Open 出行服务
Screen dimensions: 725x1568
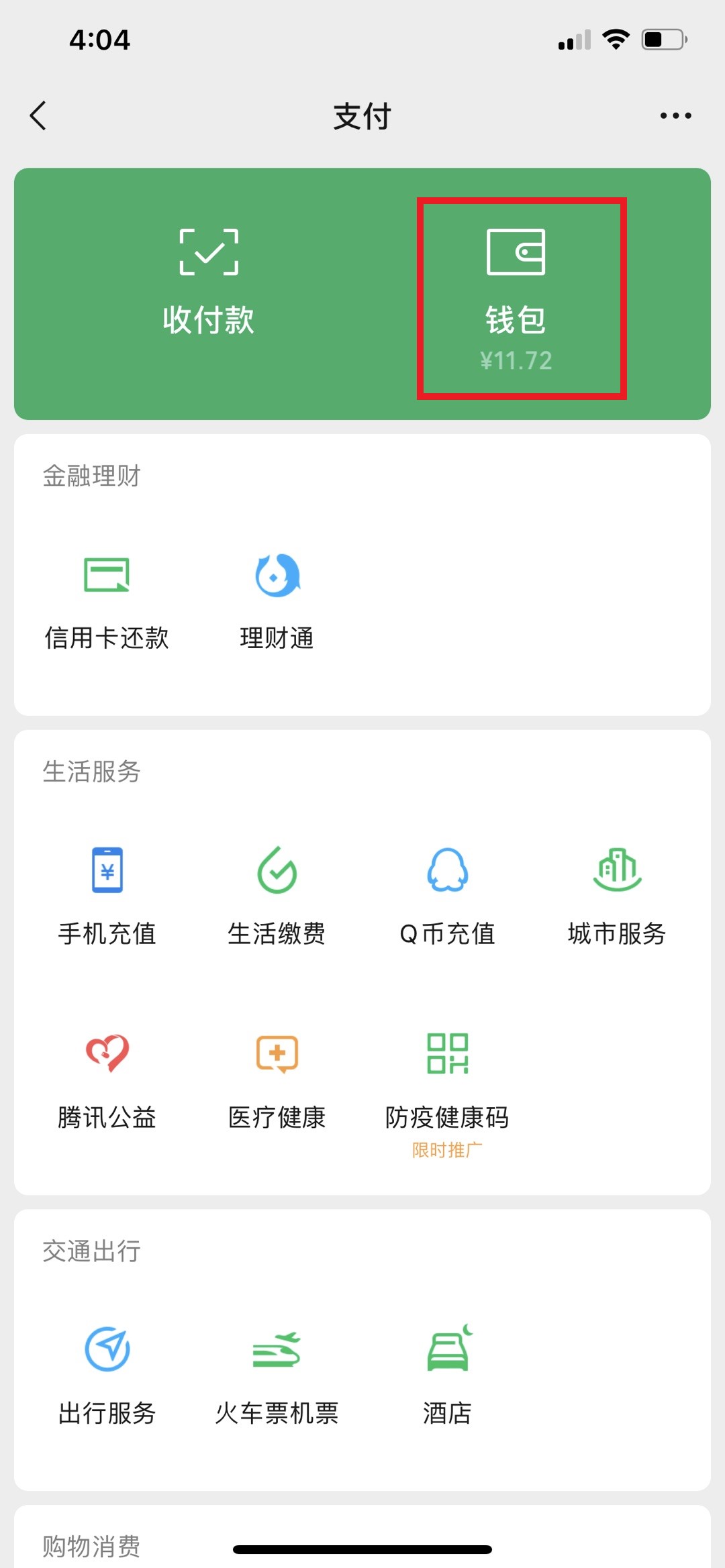(107, 1377)
